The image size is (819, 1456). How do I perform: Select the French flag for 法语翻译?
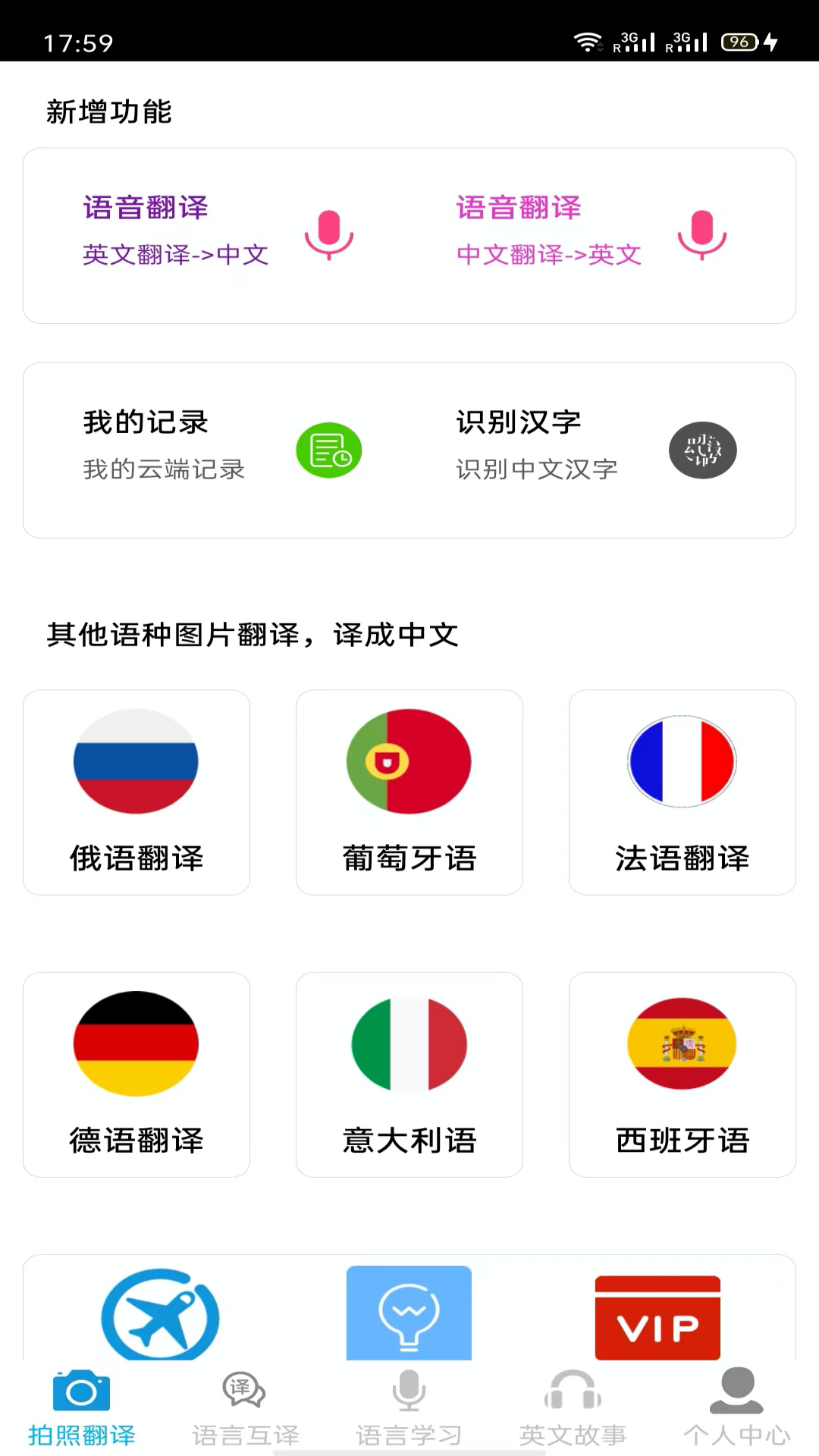tap(682, 762)
